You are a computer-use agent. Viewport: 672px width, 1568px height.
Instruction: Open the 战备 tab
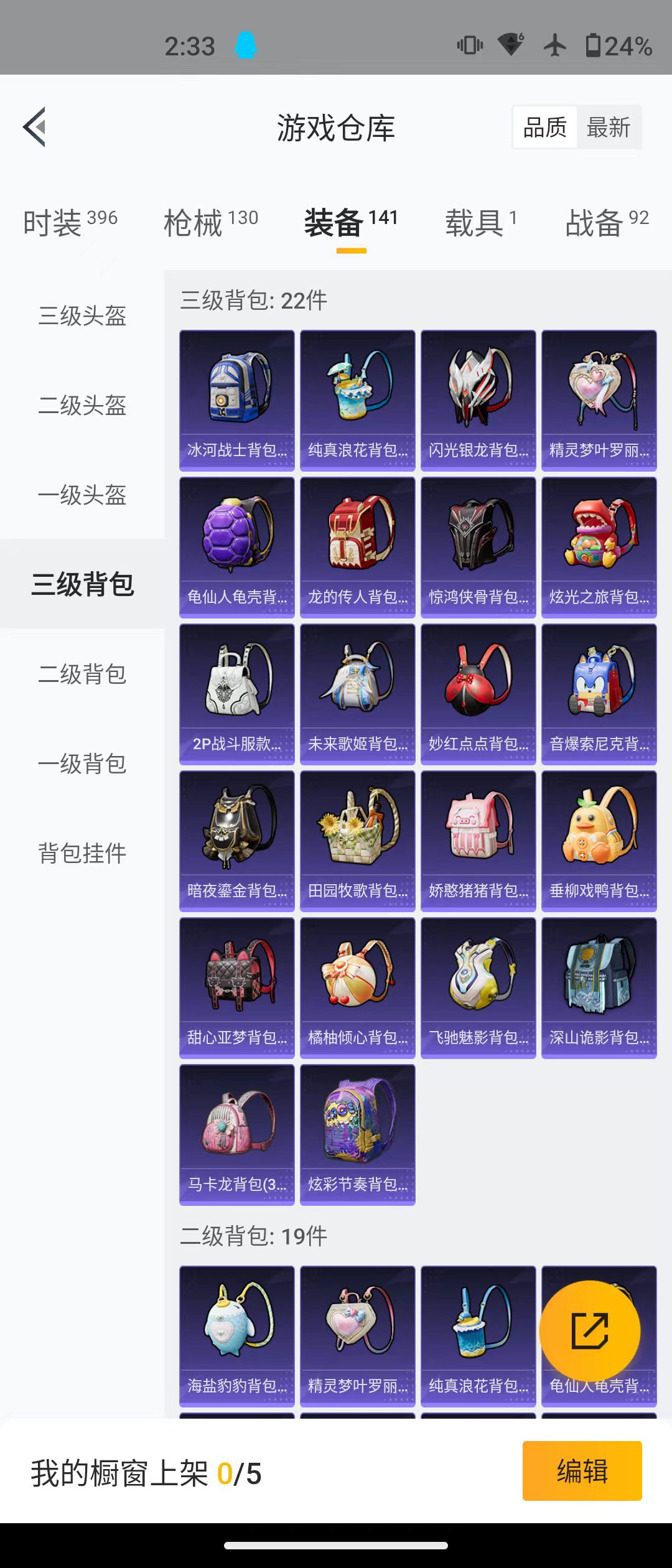[x=607, y=222]
